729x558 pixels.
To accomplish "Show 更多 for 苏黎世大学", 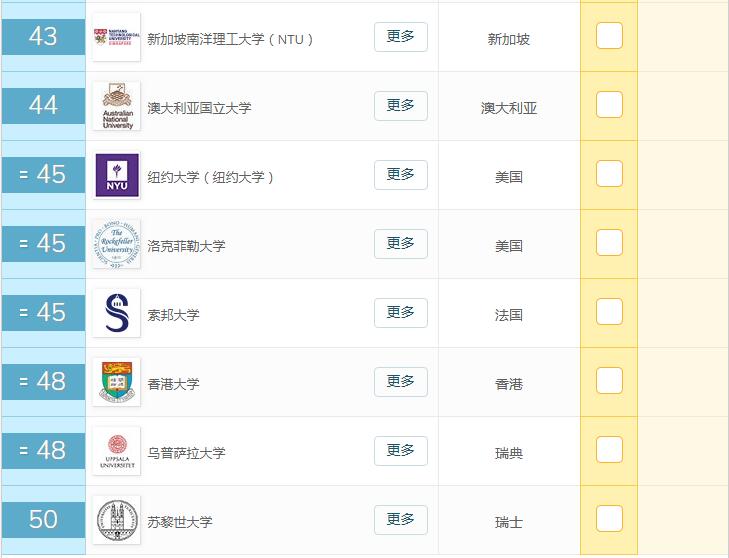I will 401,520.
